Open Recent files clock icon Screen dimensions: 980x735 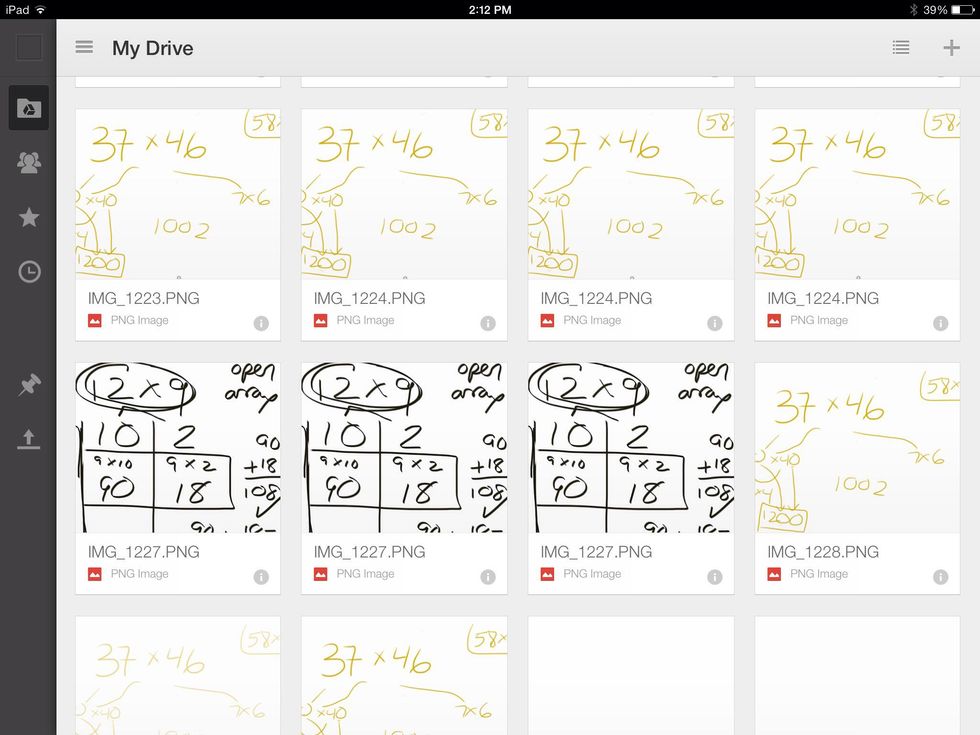29,271
